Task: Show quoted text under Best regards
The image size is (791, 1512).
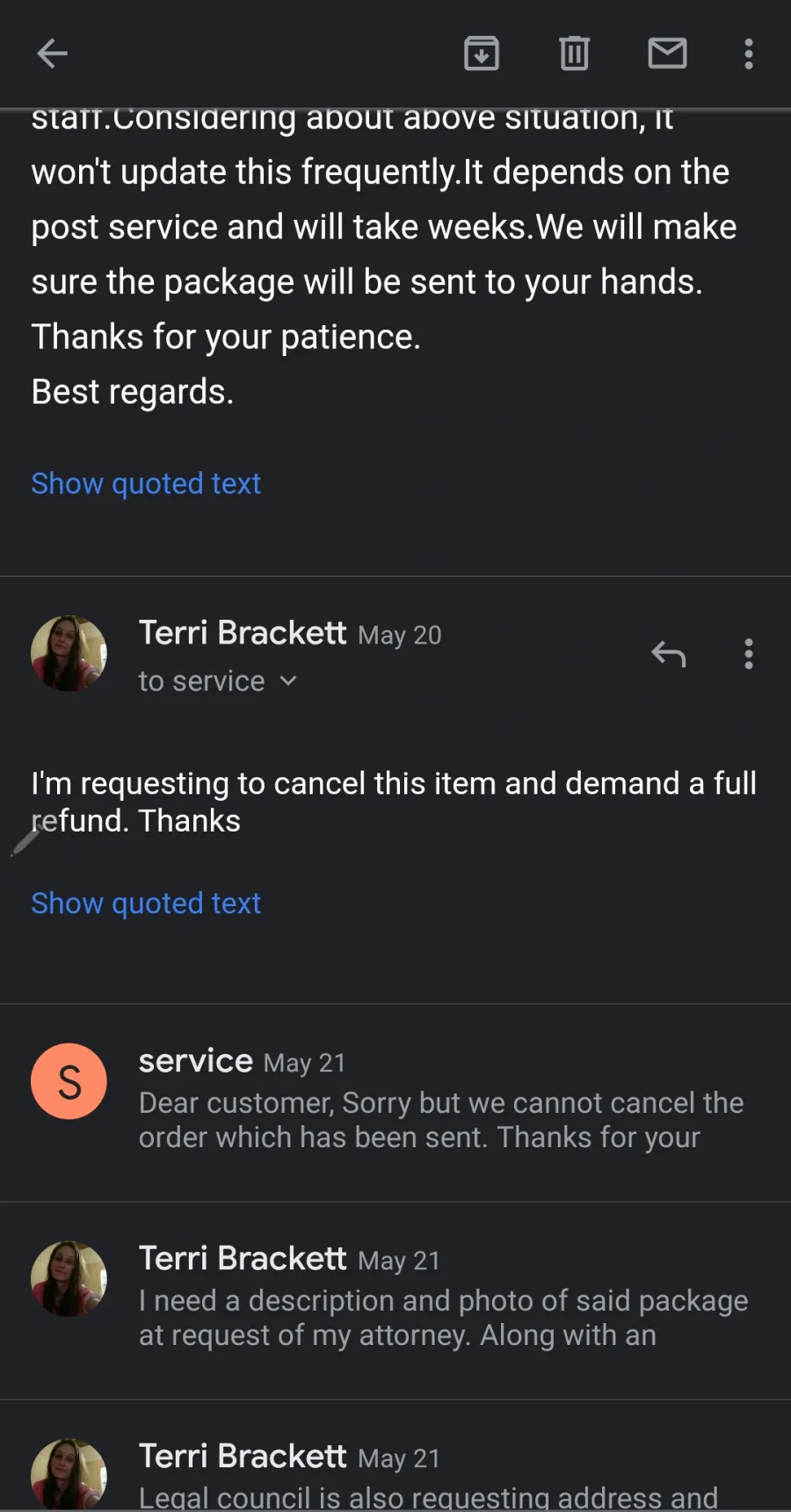Action: [x=146, y=483]
